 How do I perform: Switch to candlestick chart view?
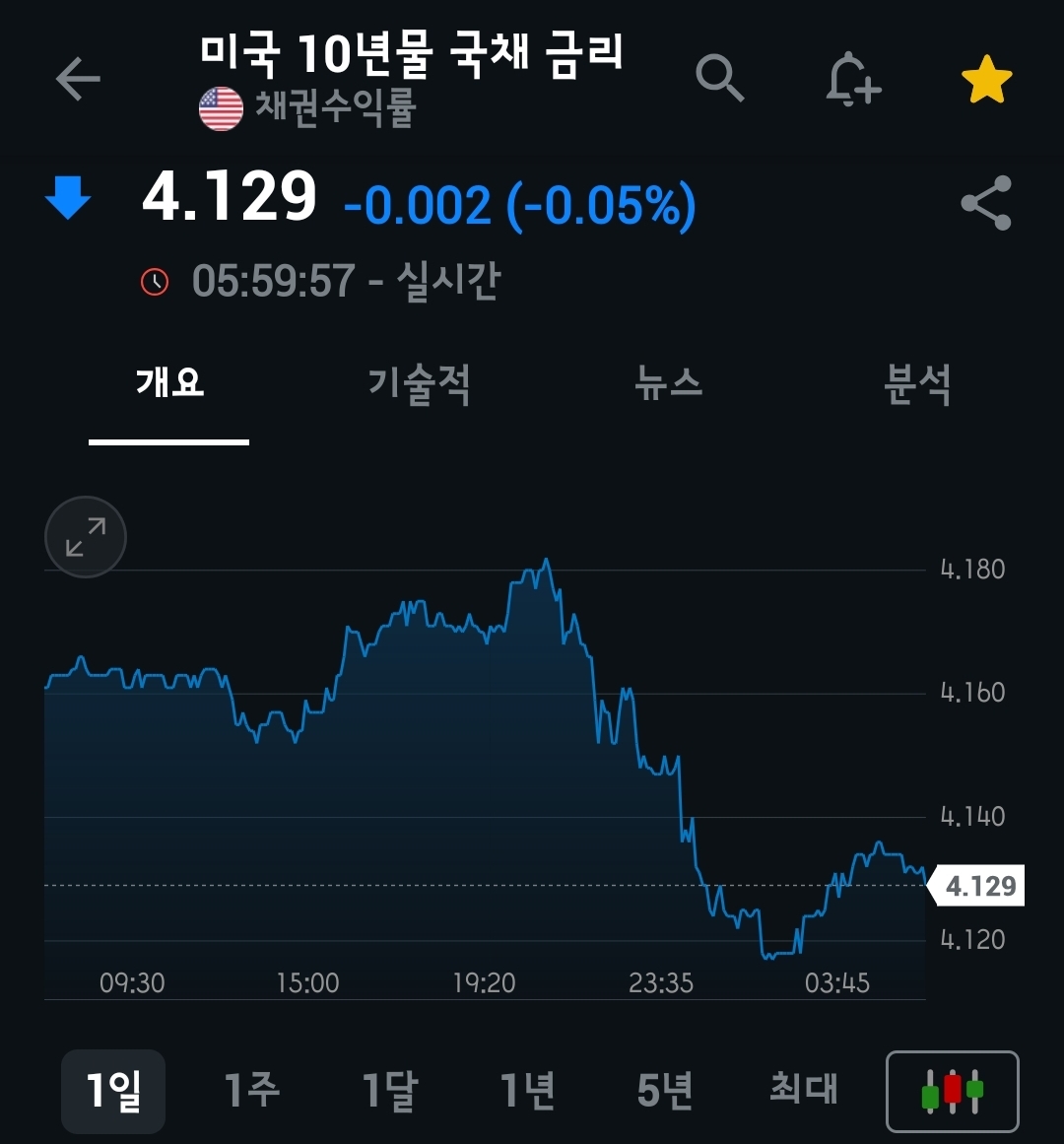pos(952,1092)
